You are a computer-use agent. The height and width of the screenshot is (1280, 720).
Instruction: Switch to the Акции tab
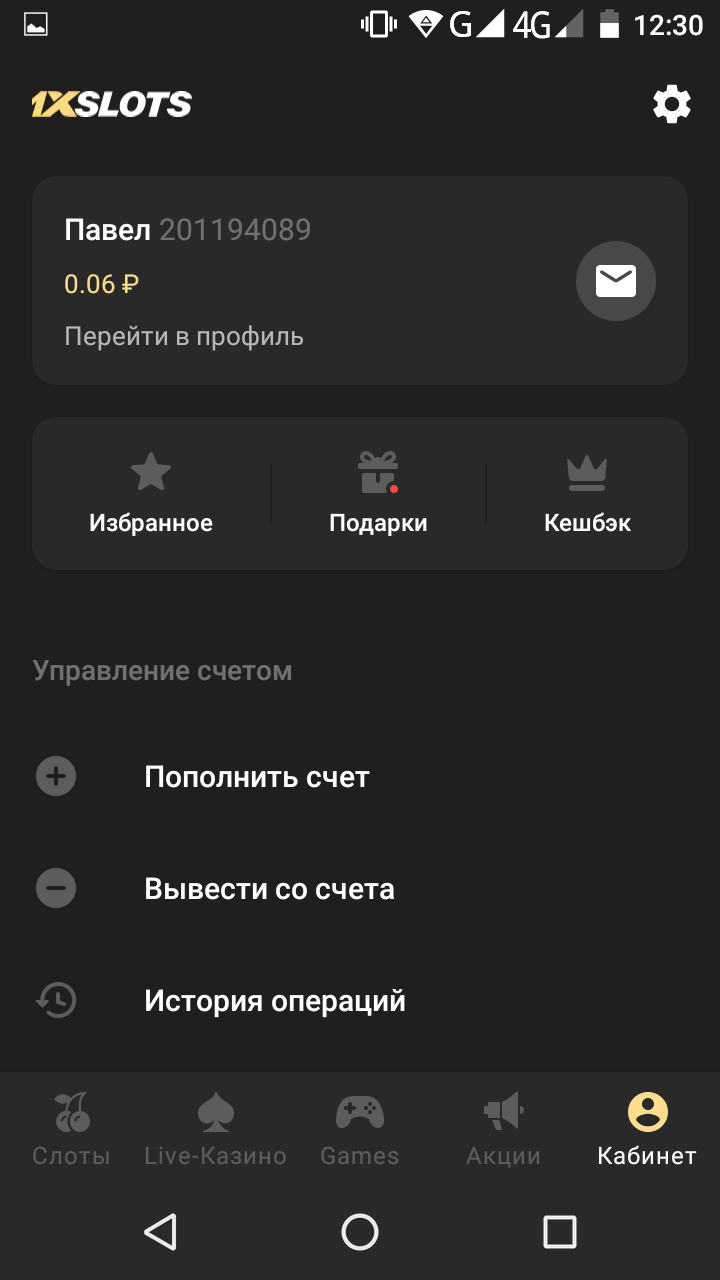[503, 1130]
